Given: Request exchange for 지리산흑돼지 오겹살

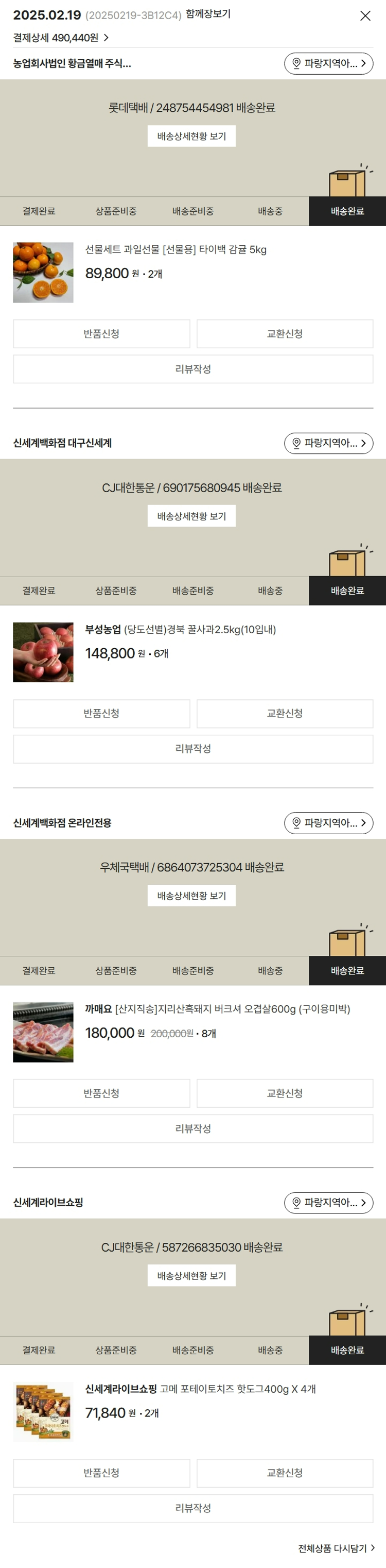Looking at the screenshot, I should (285, 1093).
